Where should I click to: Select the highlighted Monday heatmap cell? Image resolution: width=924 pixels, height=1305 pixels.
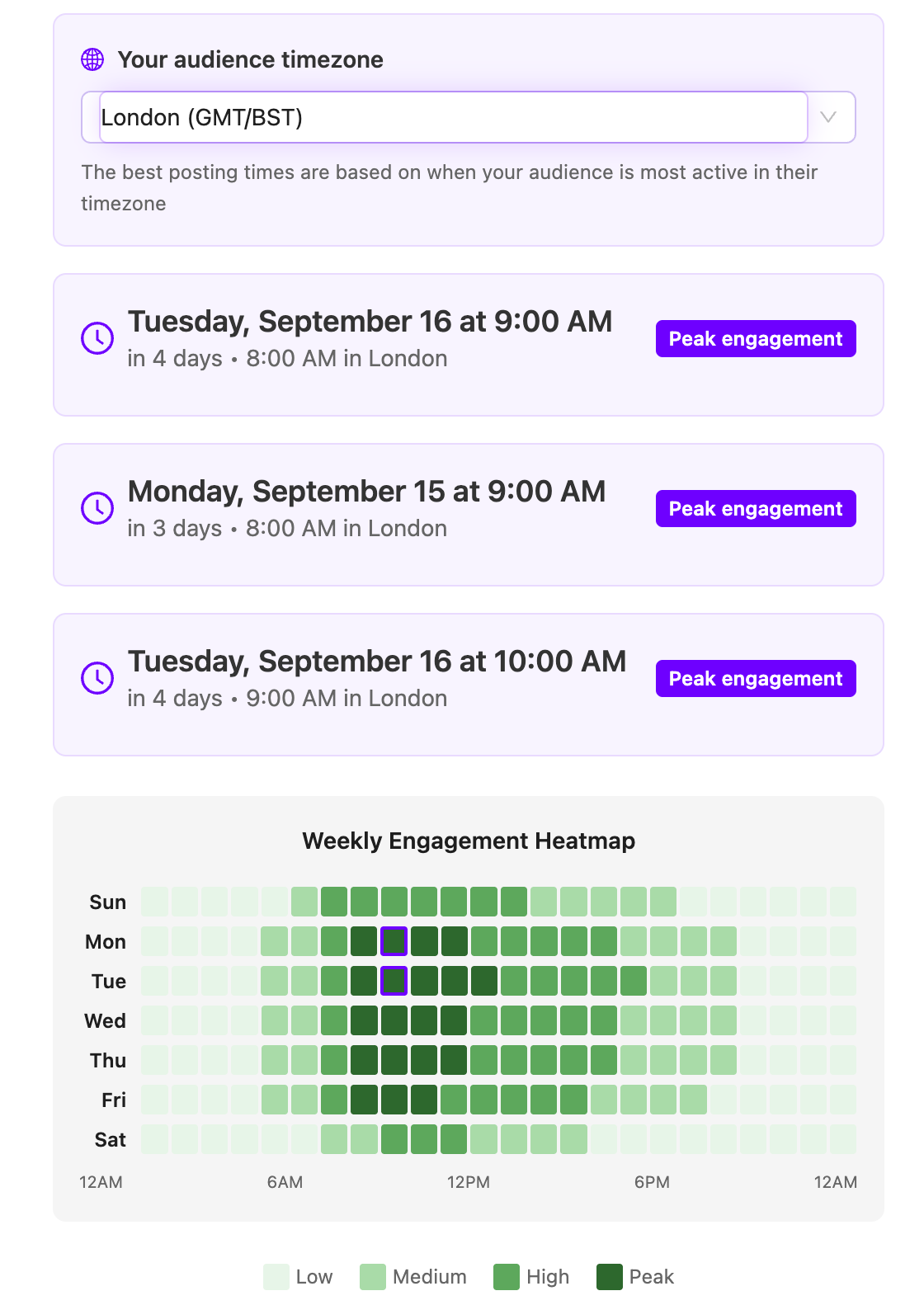(394, 941)
